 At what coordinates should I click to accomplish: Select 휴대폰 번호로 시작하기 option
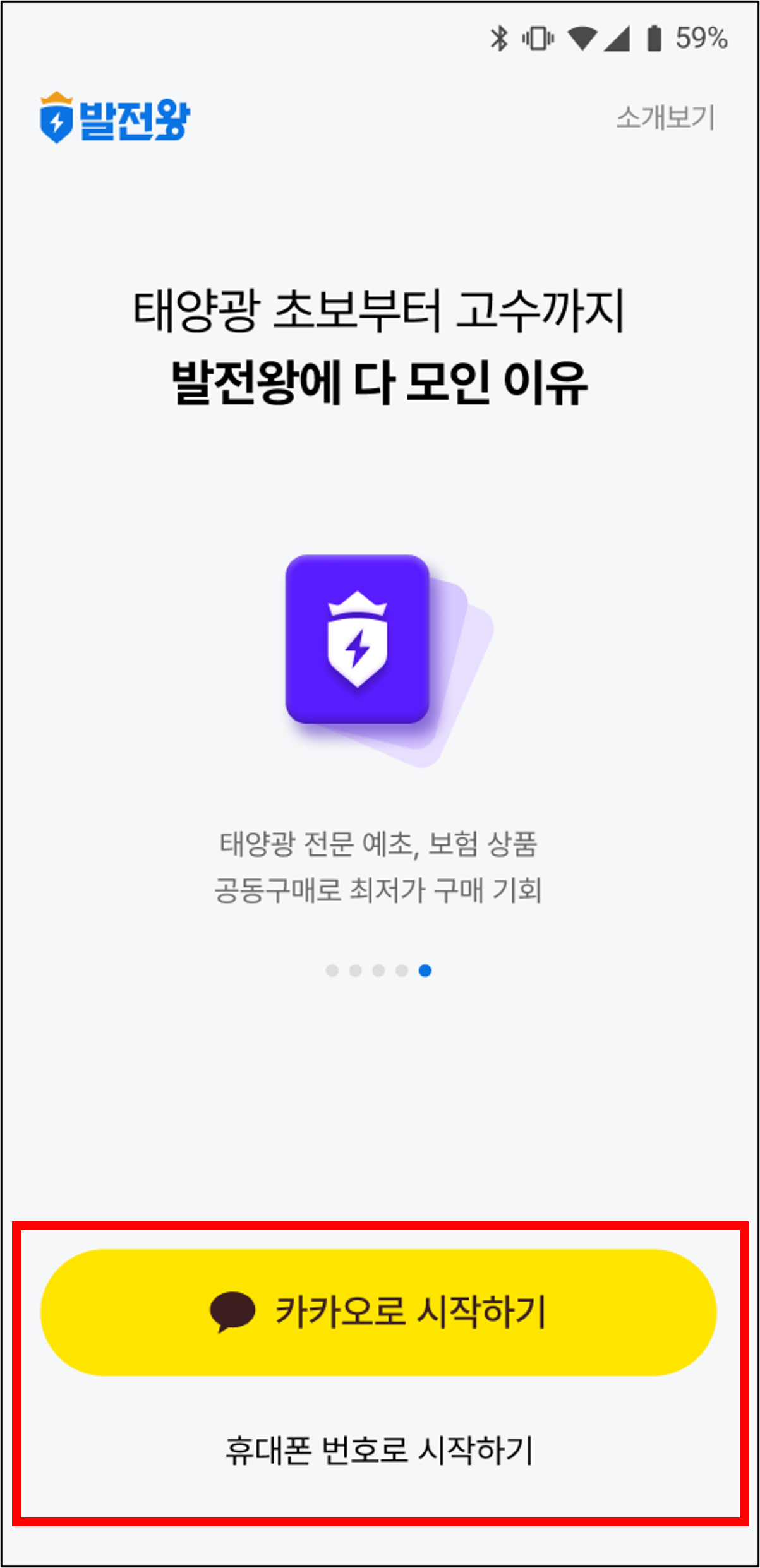[379, 1449]
